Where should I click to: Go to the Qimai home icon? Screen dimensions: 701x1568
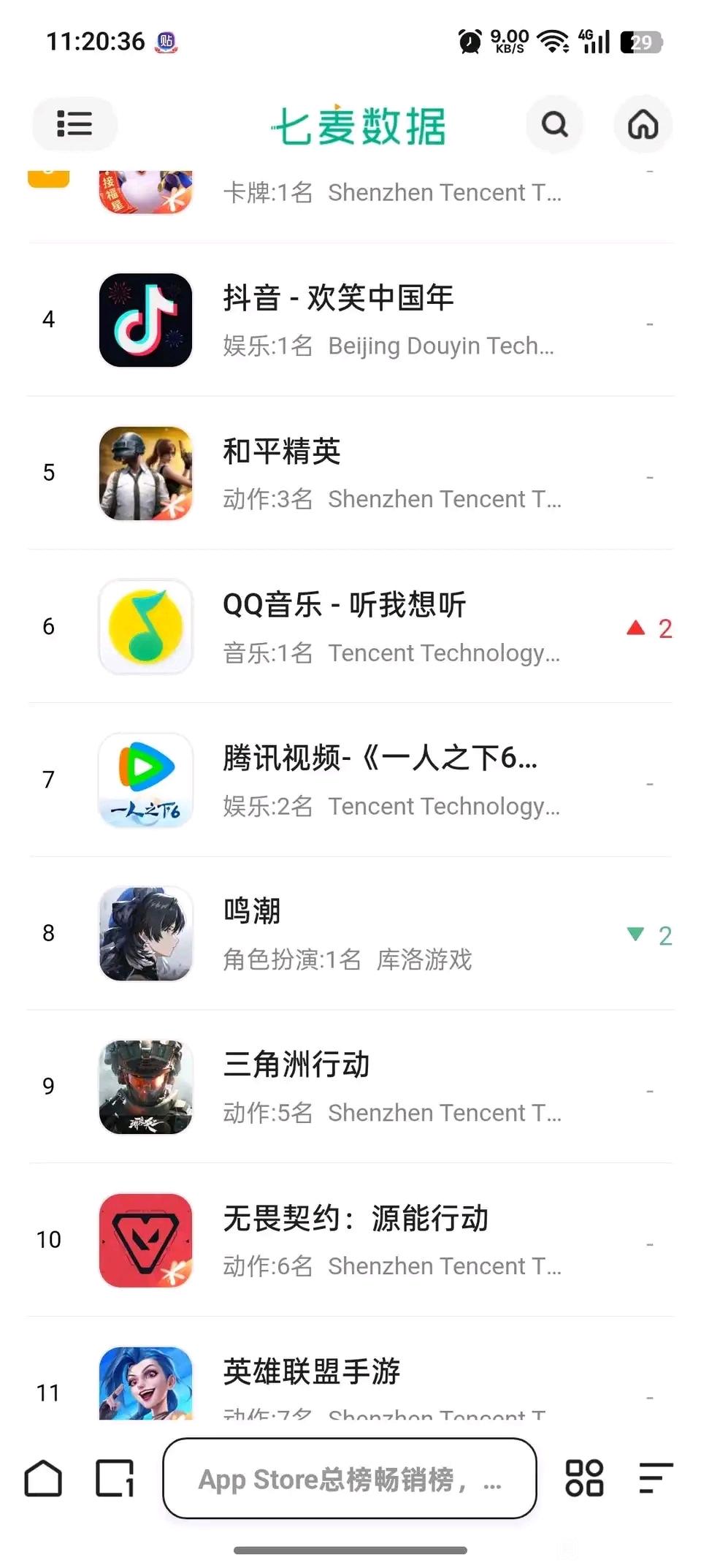[643, 124]
